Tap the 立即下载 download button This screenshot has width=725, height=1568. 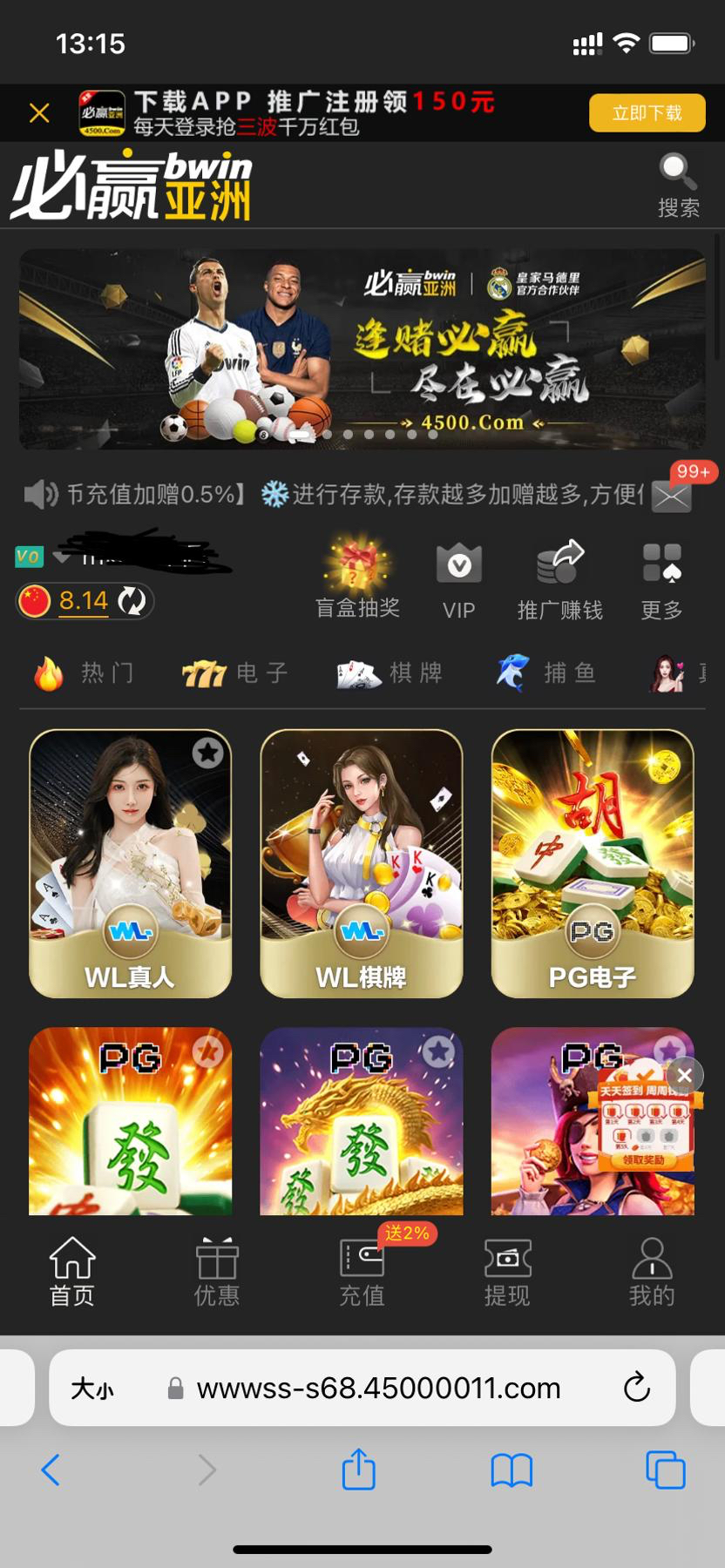[647, 113]
